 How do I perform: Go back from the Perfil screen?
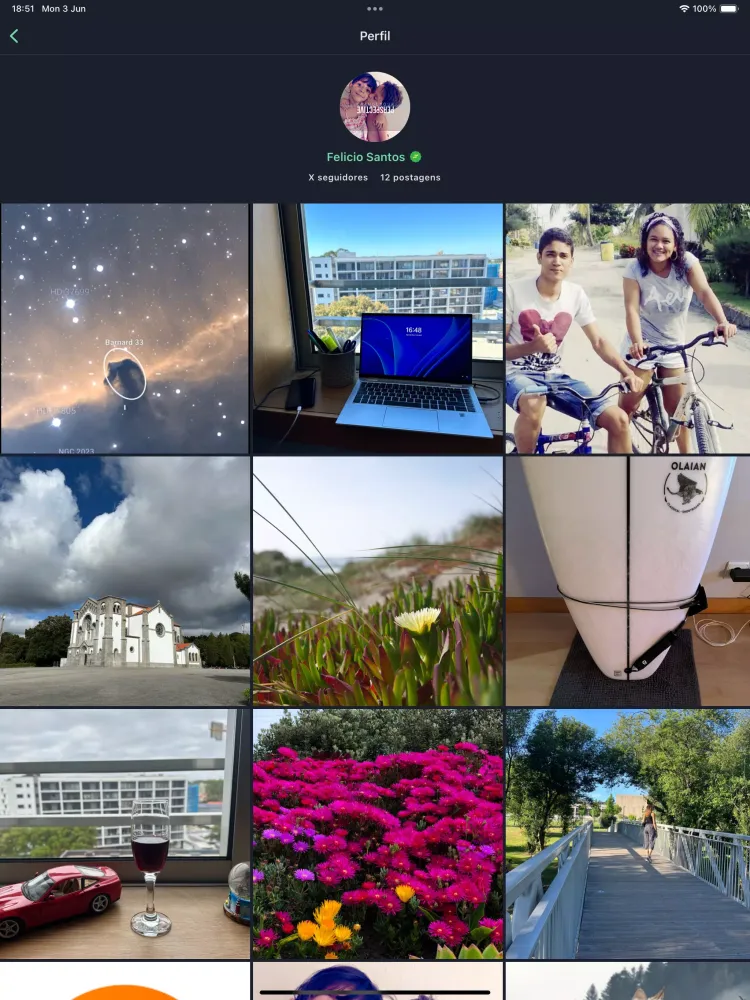click(14, 36)
